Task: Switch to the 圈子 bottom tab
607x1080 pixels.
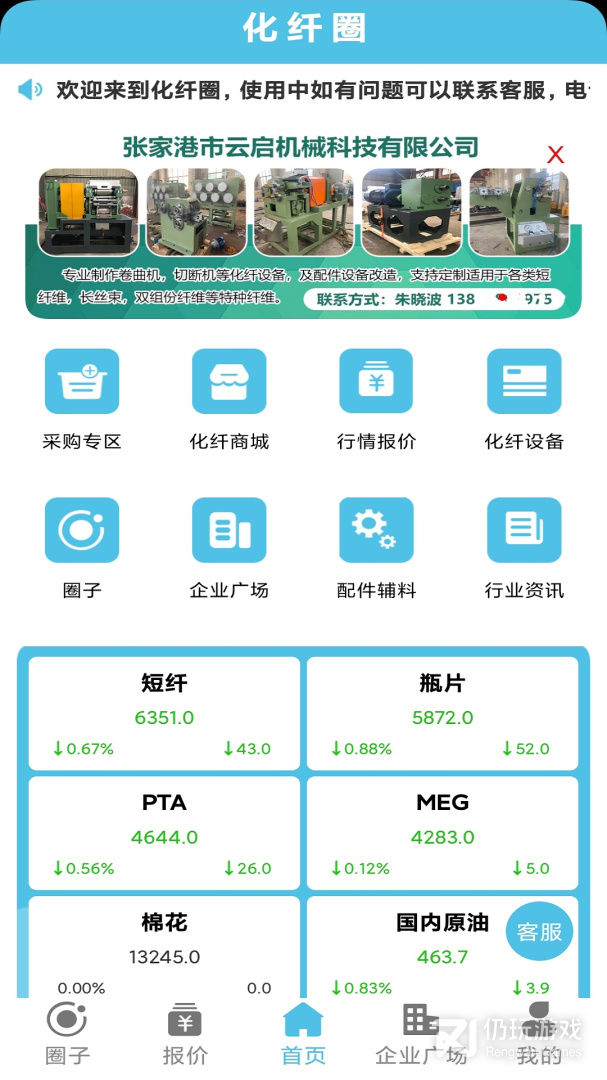Action: point(67,1035)
